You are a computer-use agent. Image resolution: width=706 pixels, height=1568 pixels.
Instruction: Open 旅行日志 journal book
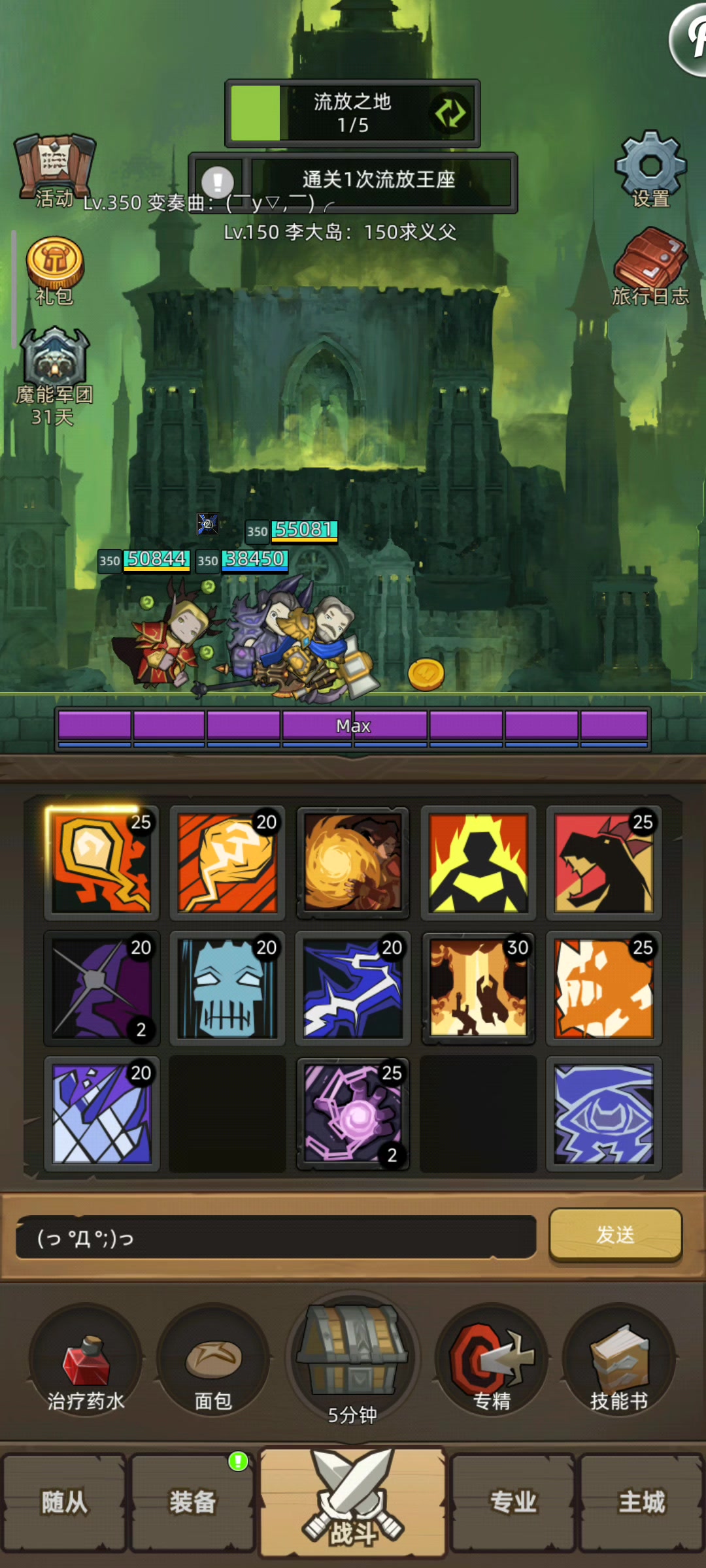(650, 264)
